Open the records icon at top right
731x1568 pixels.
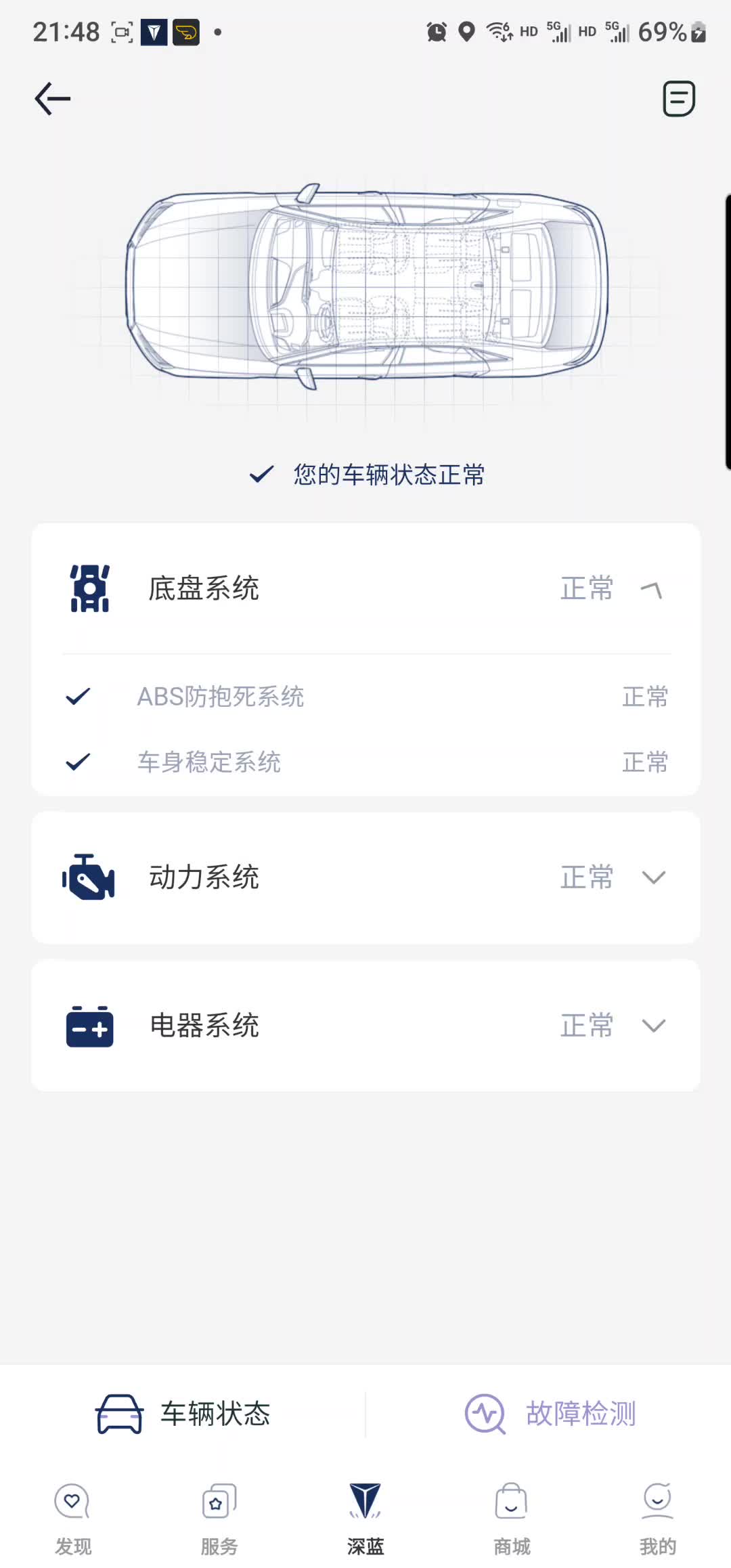pos(678,99)
